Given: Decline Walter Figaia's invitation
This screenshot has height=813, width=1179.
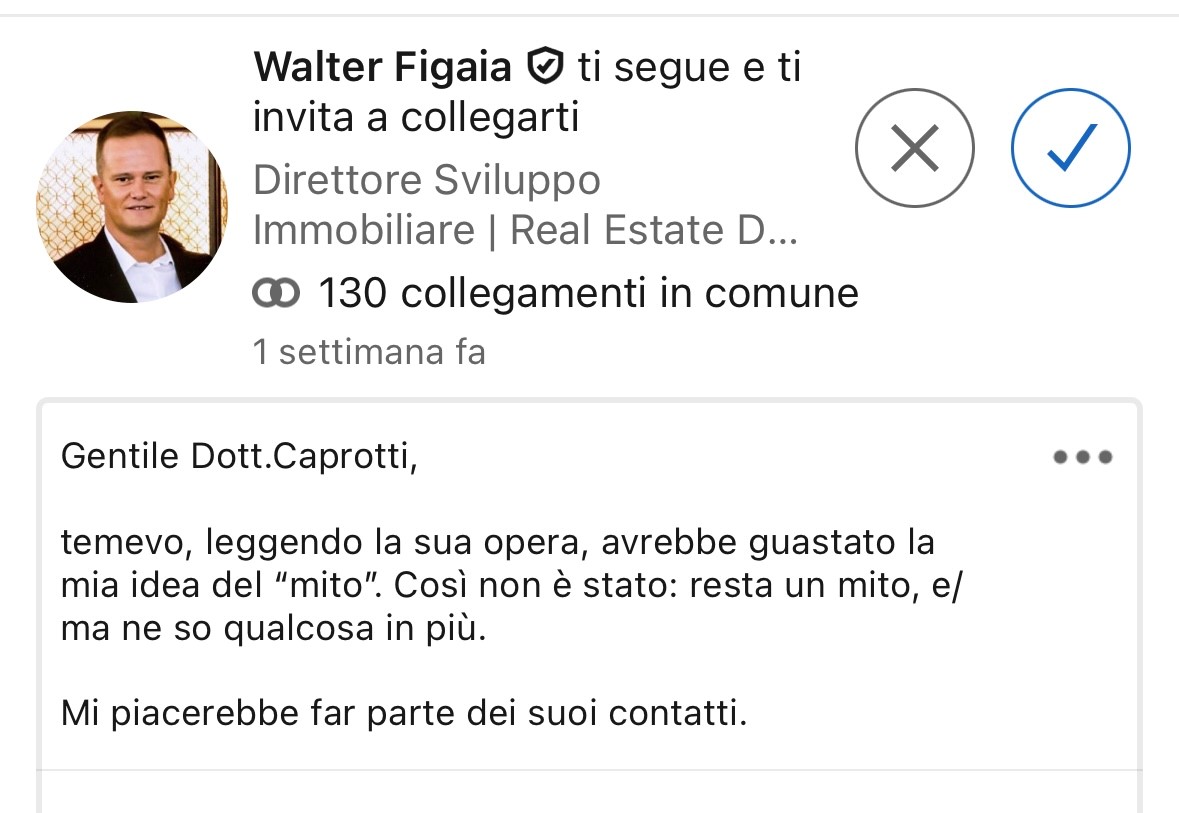Looking at the screenshot, I should pyautogui.click(x=914, y=149).
